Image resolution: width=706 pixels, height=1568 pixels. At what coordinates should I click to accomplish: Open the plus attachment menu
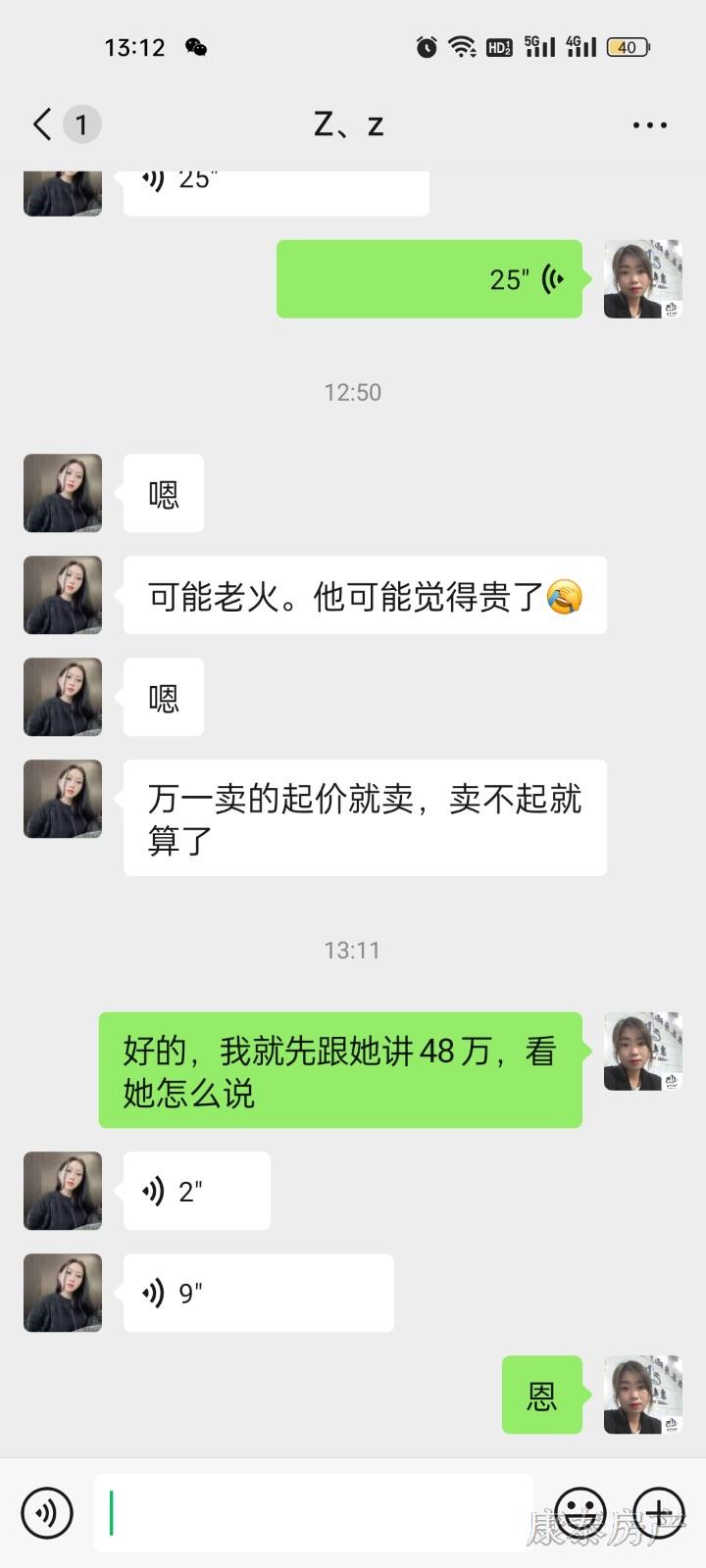tap(659, 1512)
